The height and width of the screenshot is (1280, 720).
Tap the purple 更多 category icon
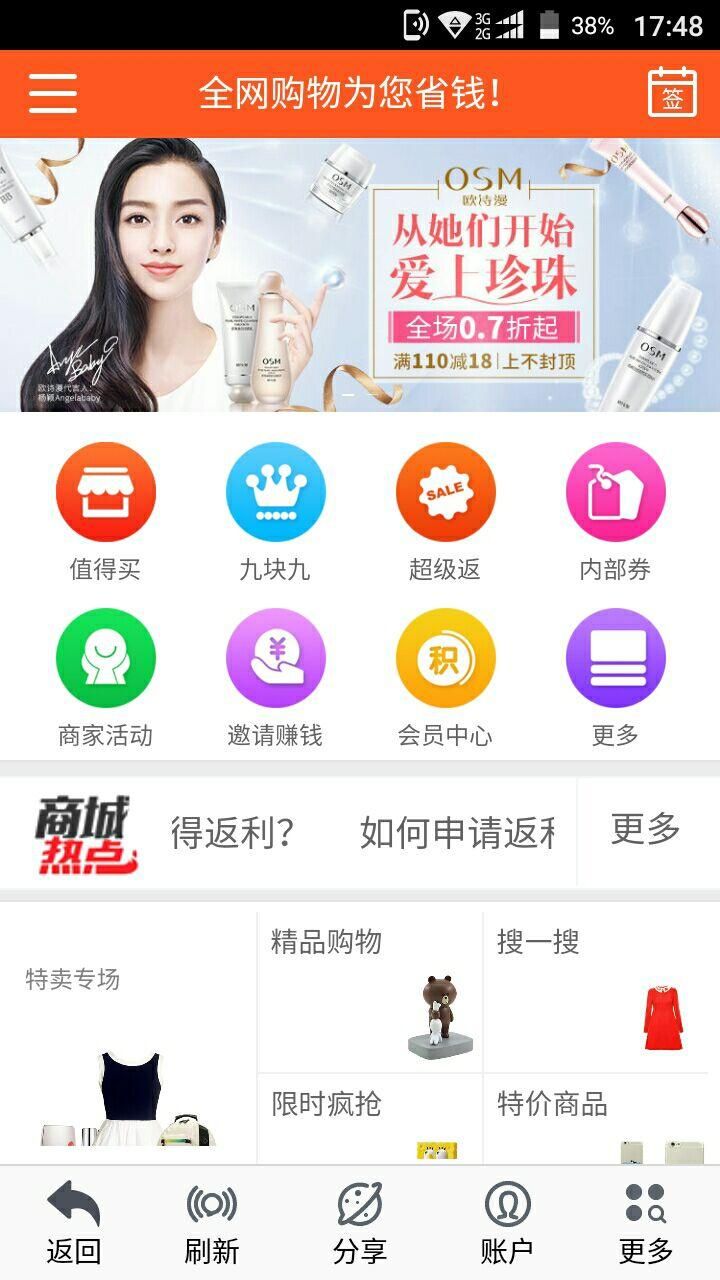click(x=615, y=659)
